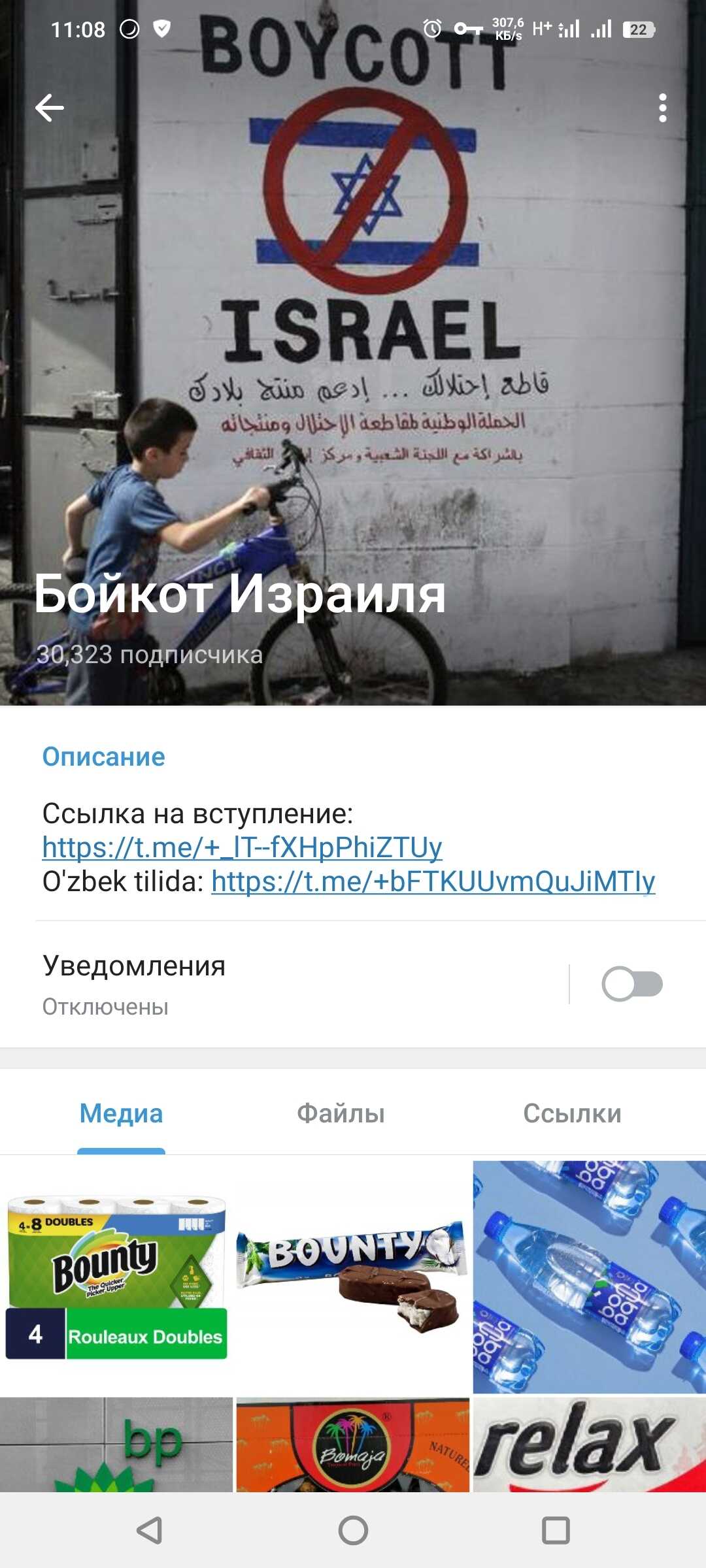Screen dimensions: 706x1568
Task: Open the Bounty chocolate bar image
Action: 353,1277
